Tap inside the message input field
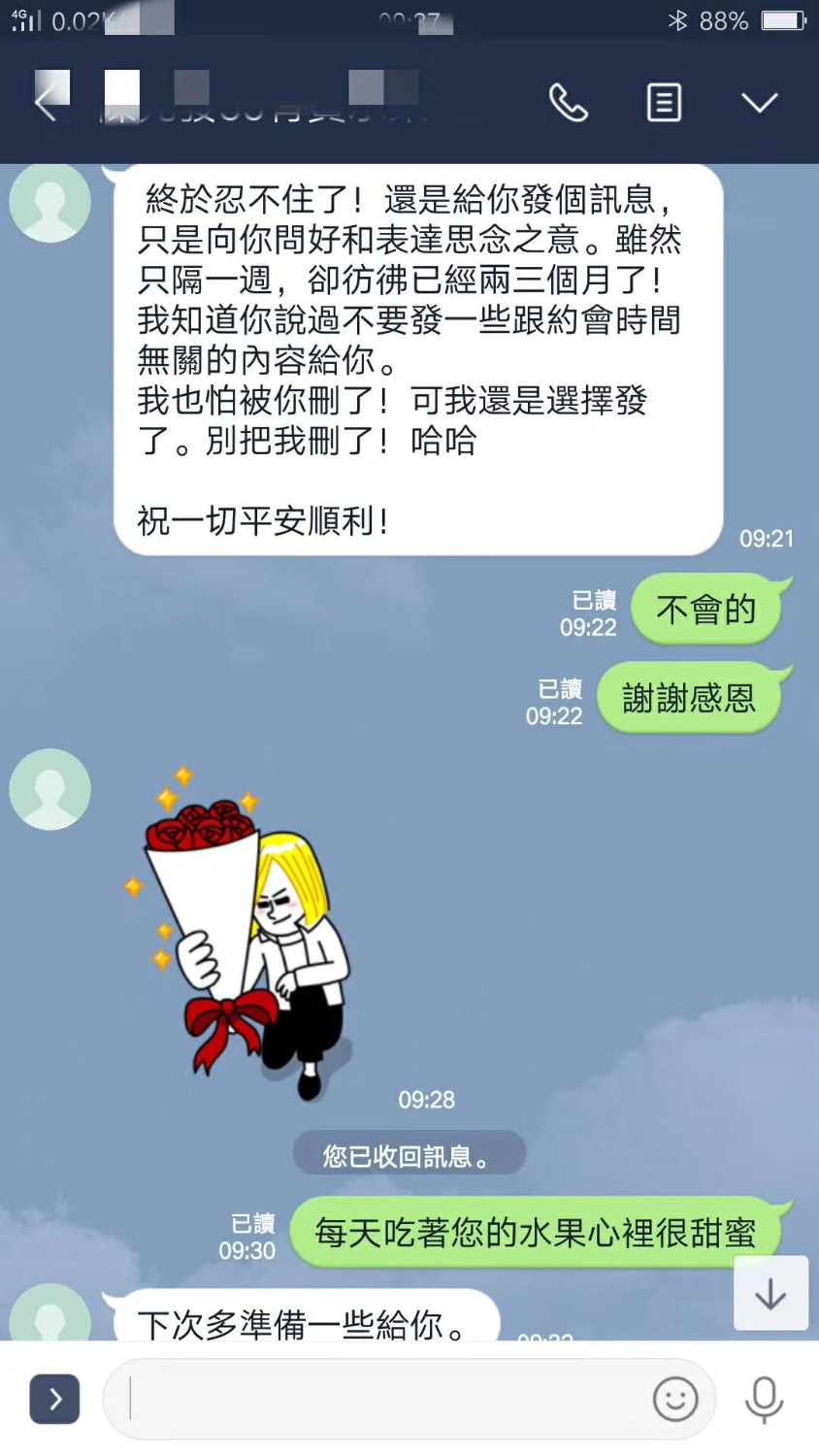Viewport: 819px width, 1456px height. (388, 1398)
